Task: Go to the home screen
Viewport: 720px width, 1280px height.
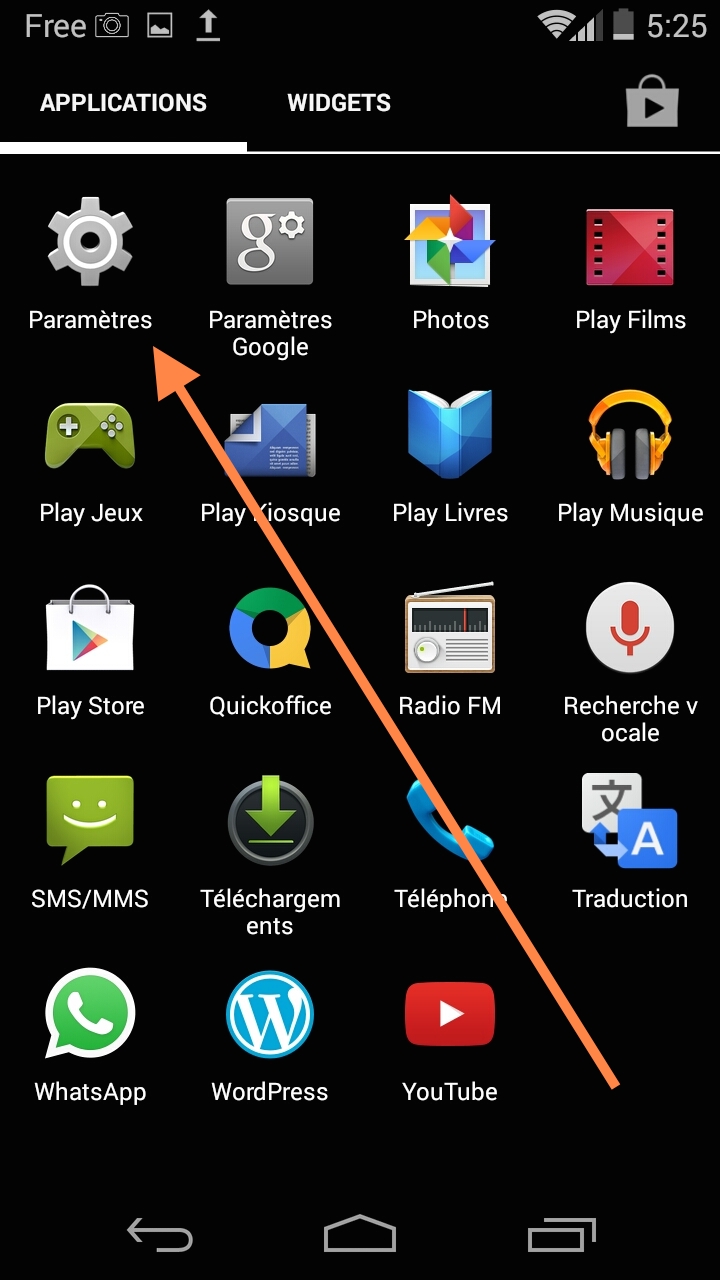Action: pyautogui.click(x=360, y=1234)
